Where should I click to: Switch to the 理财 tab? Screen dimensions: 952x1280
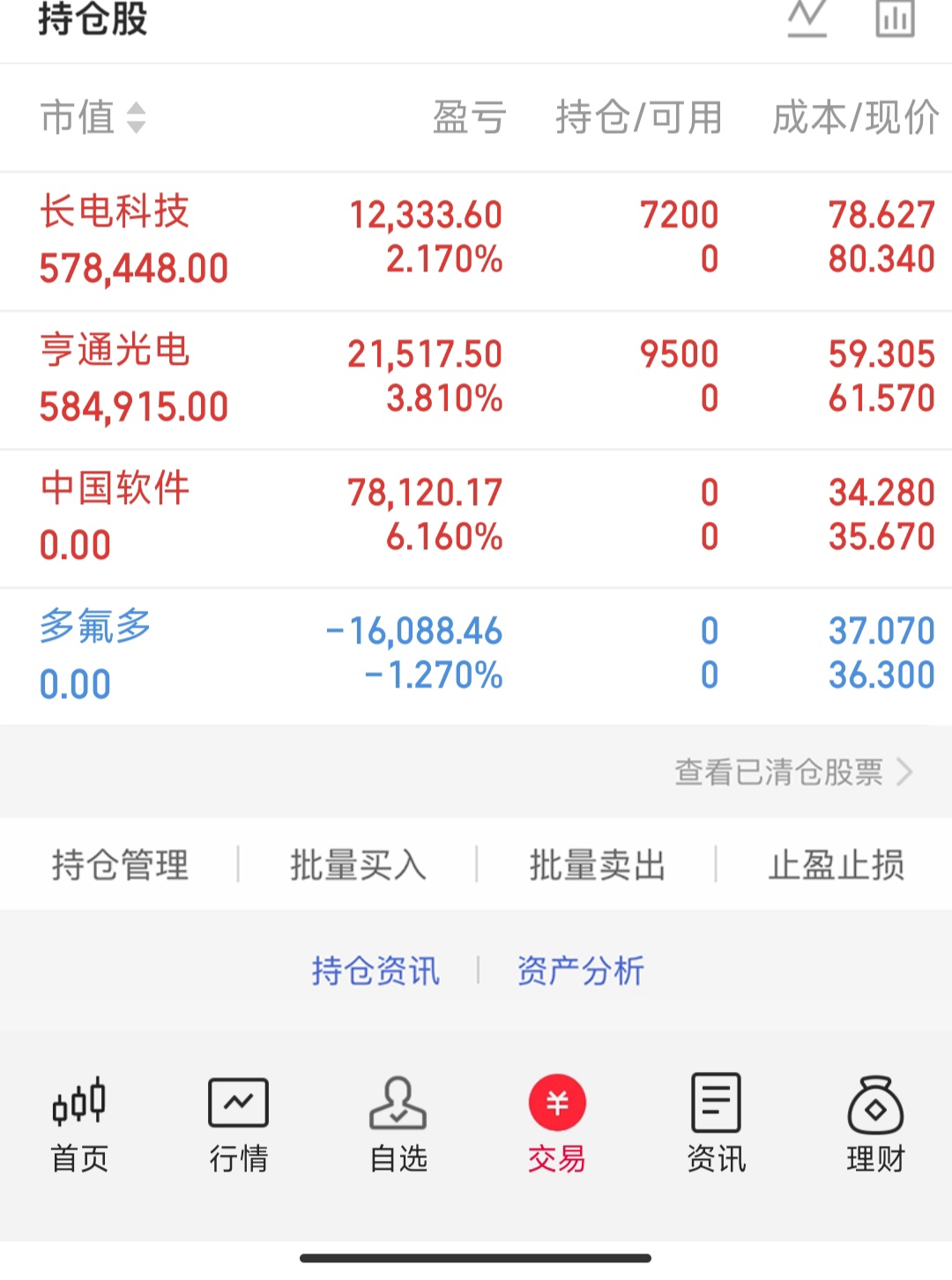875,1125
